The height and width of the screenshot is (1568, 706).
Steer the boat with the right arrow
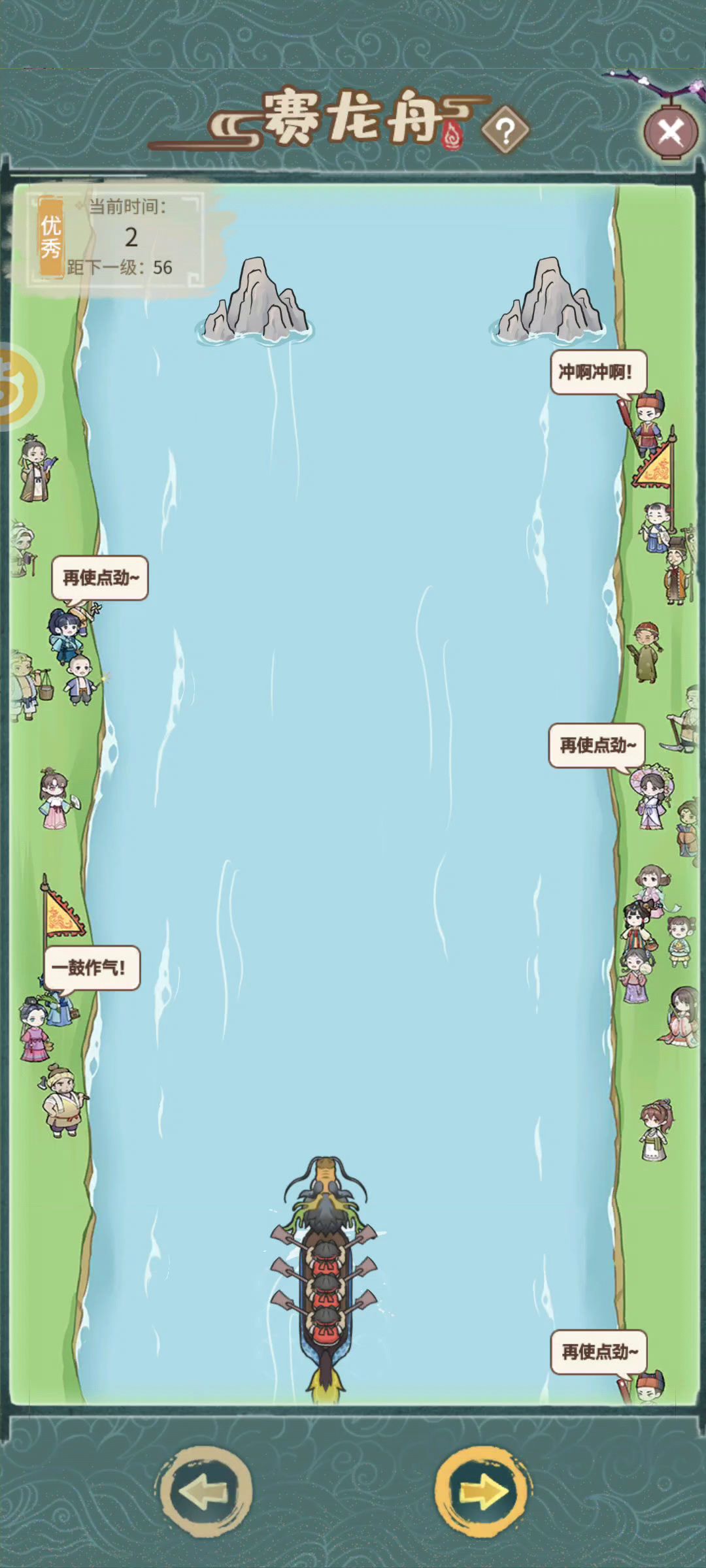[483, 1492]
